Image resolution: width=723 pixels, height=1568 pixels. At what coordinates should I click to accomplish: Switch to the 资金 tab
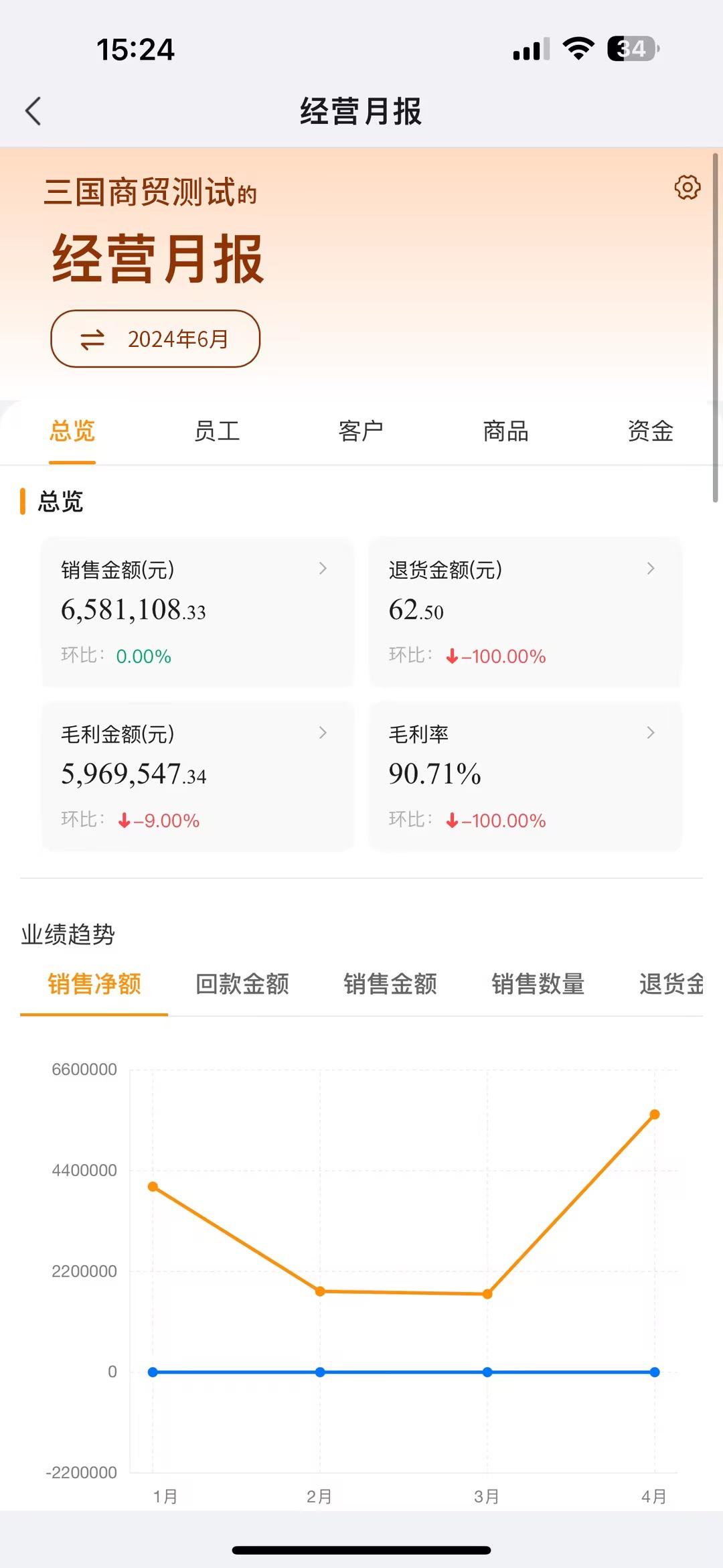pyautogui.click(x=650, y=431)
